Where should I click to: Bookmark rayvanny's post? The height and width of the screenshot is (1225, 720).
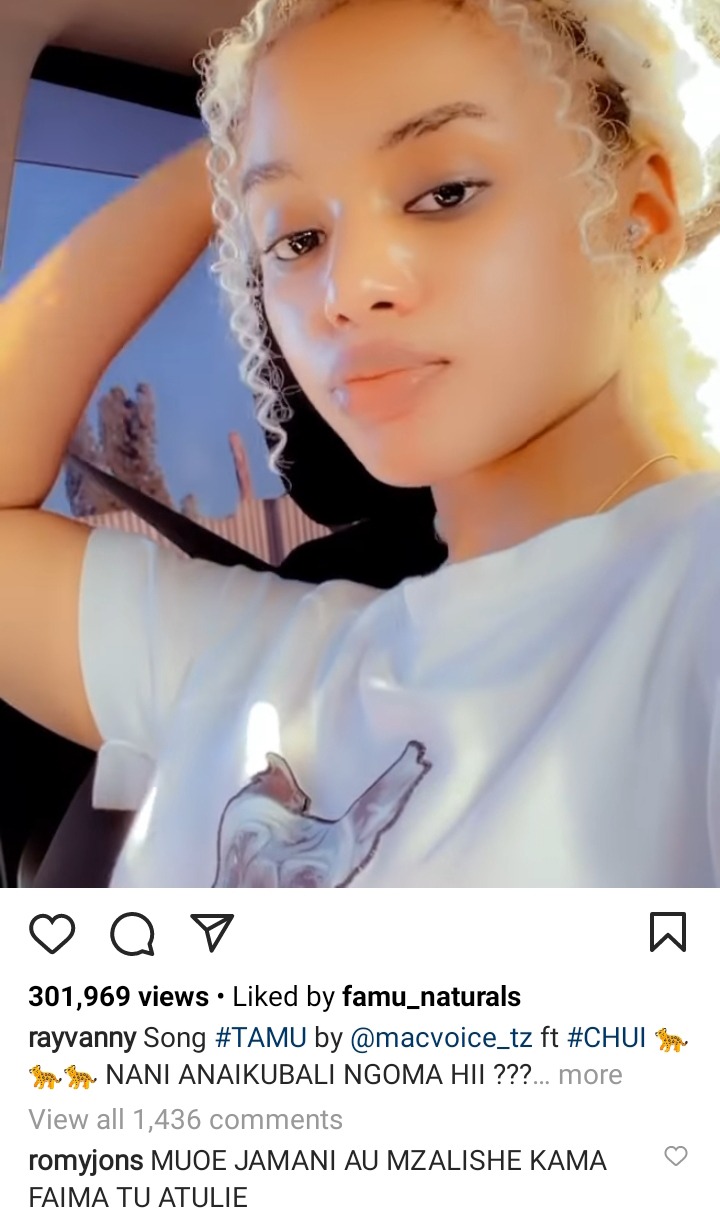[667, 933]
